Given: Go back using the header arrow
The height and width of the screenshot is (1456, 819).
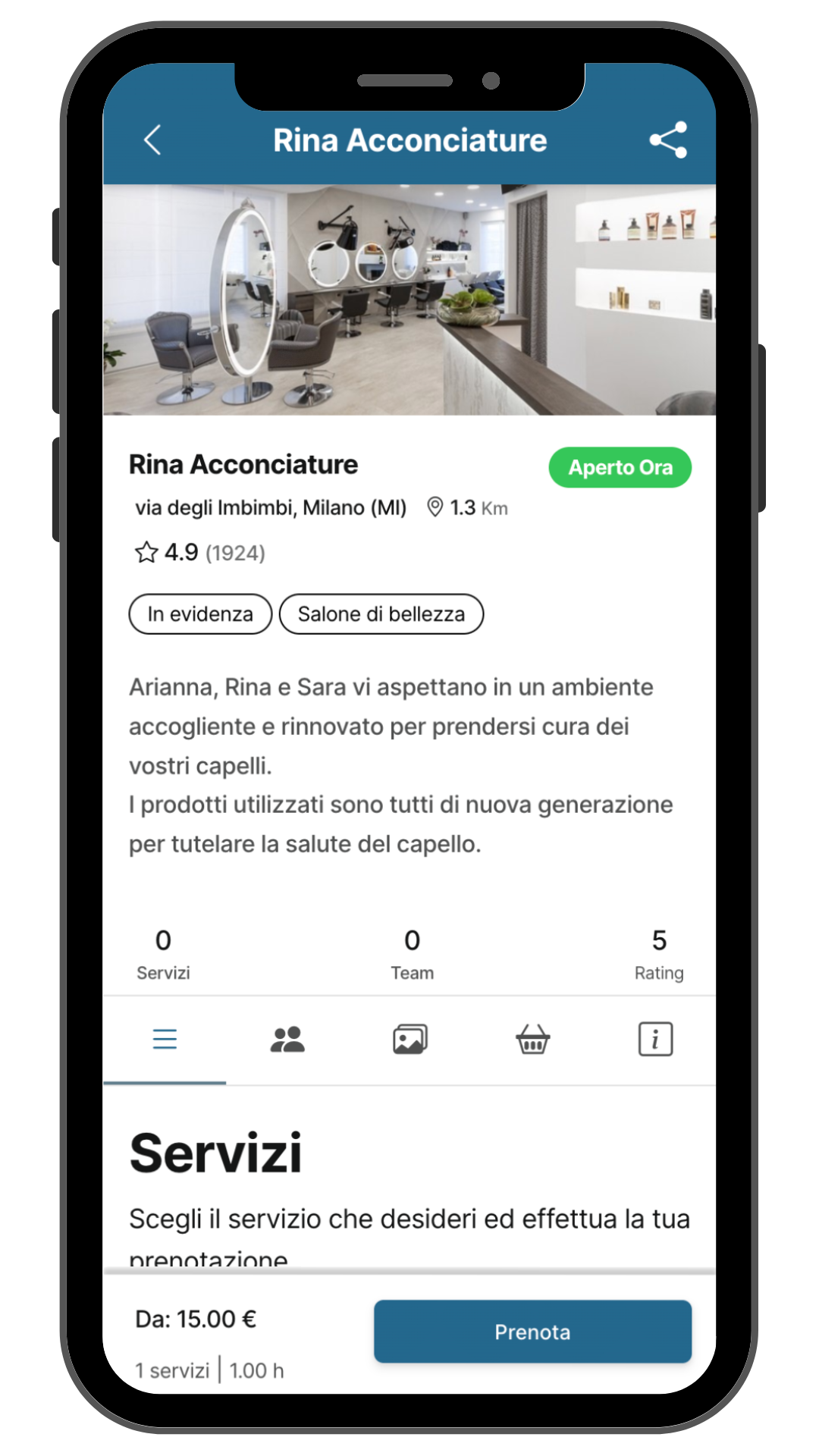Looking at the screenshot, I should coord(152,140).
